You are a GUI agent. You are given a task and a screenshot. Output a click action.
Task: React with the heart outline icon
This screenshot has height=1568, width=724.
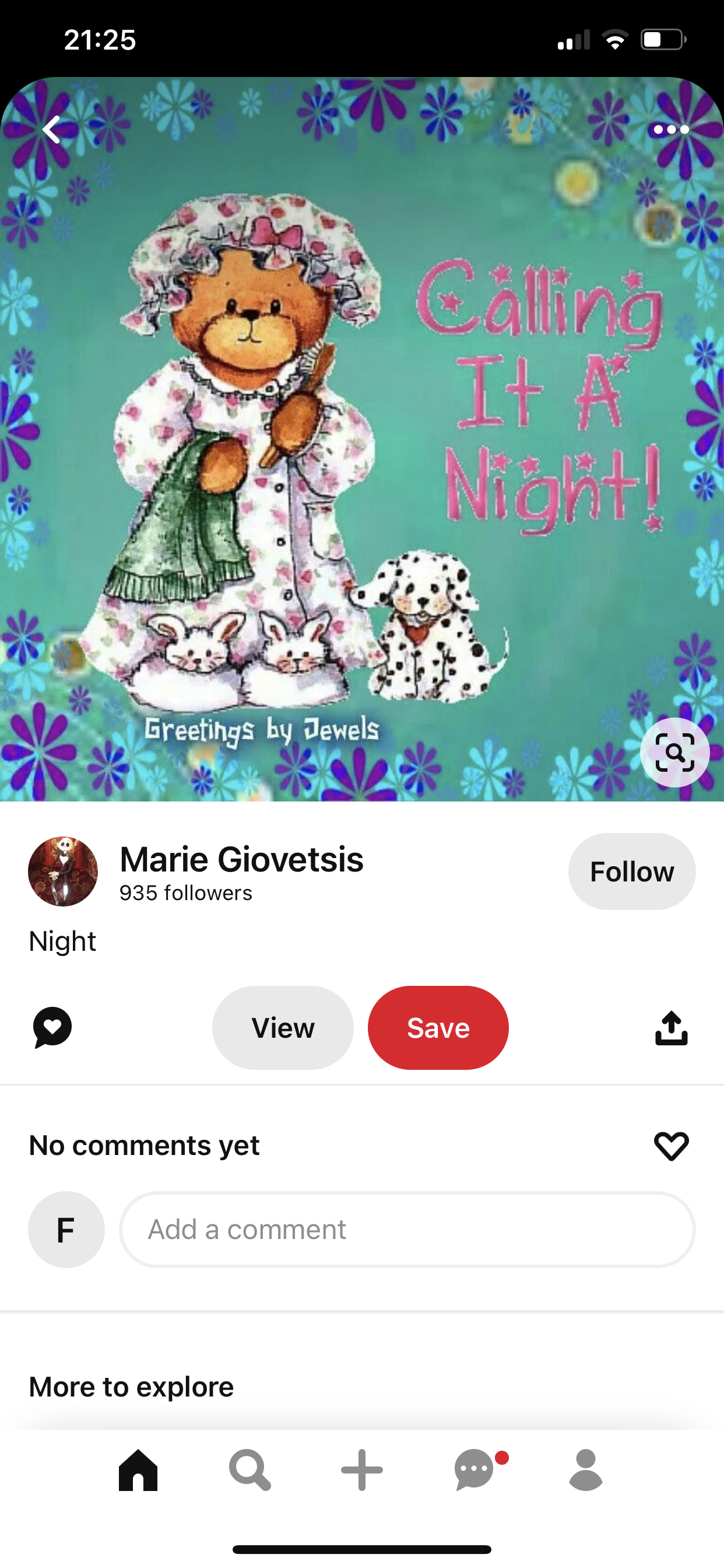click(671, 1146)
